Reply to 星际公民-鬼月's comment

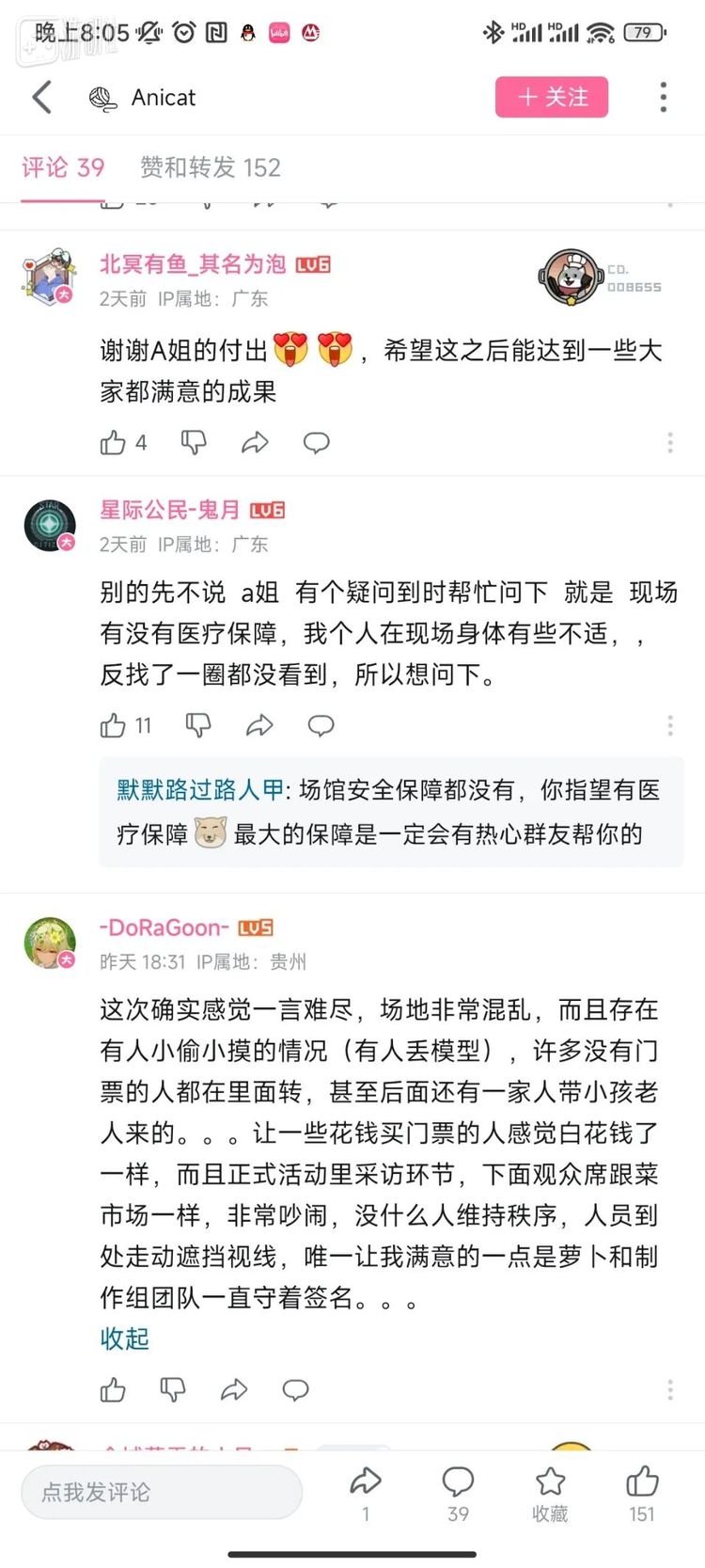[x=321, y=725]
